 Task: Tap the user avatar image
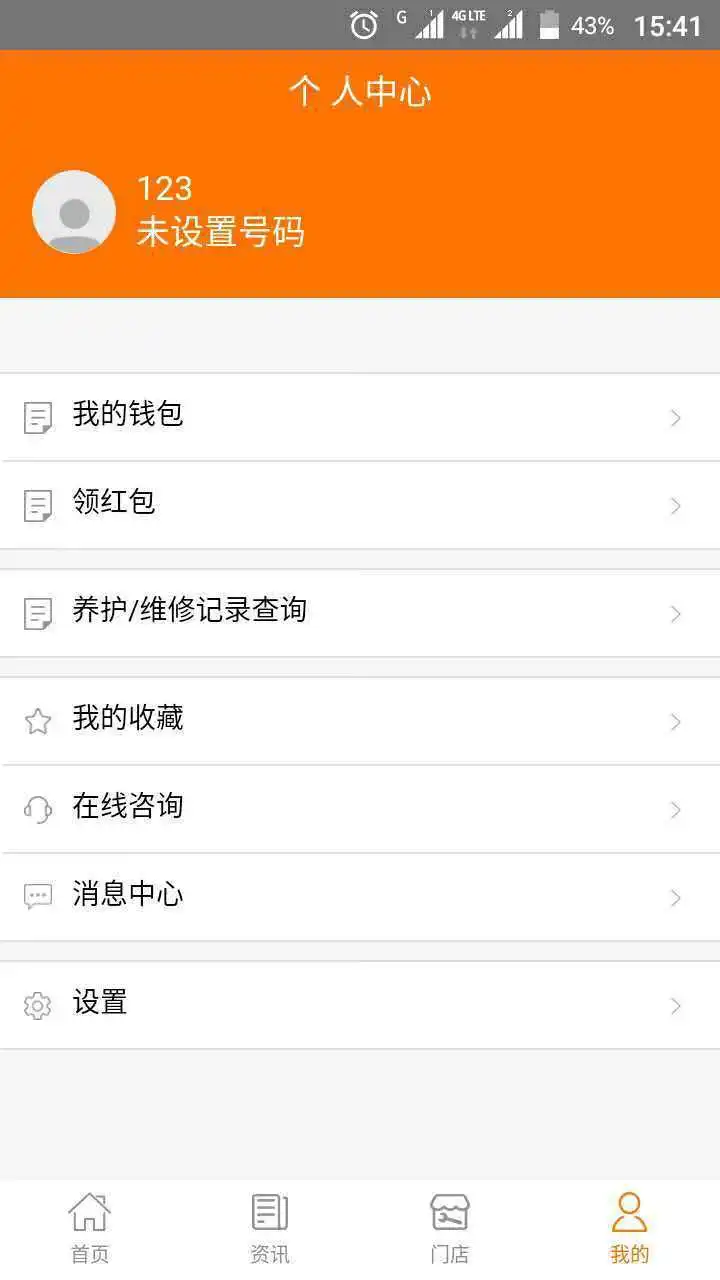[x=73, y=211]
